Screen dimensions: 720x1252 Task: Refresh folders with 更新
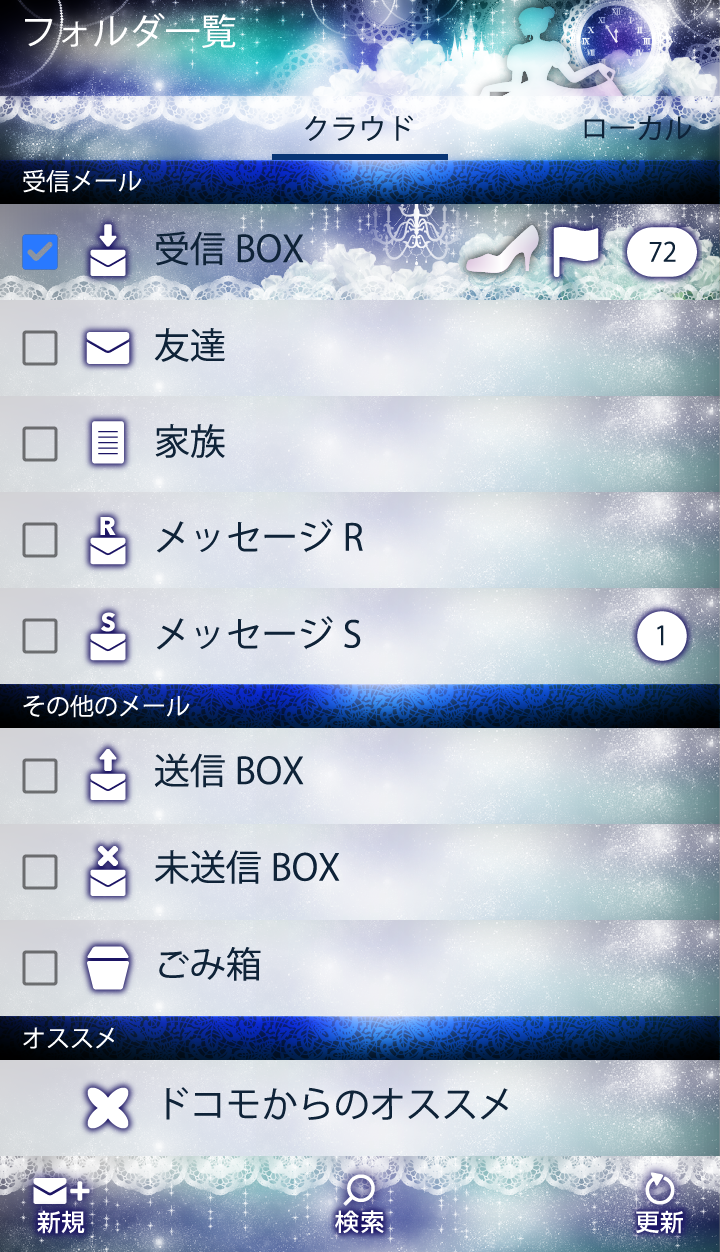[659, 1205]
